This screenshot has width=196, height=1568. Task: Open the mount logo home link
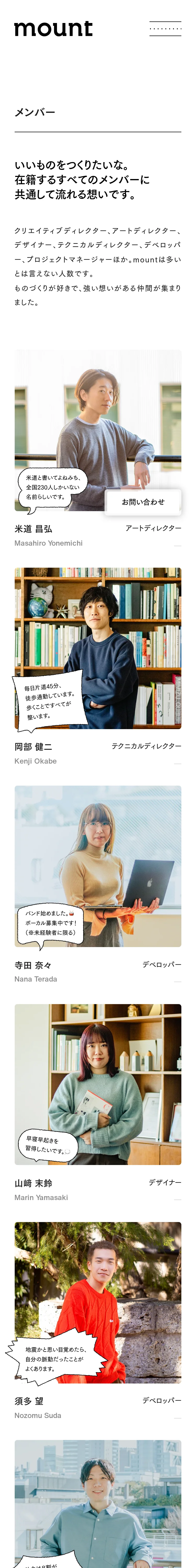tap(54, 28)
